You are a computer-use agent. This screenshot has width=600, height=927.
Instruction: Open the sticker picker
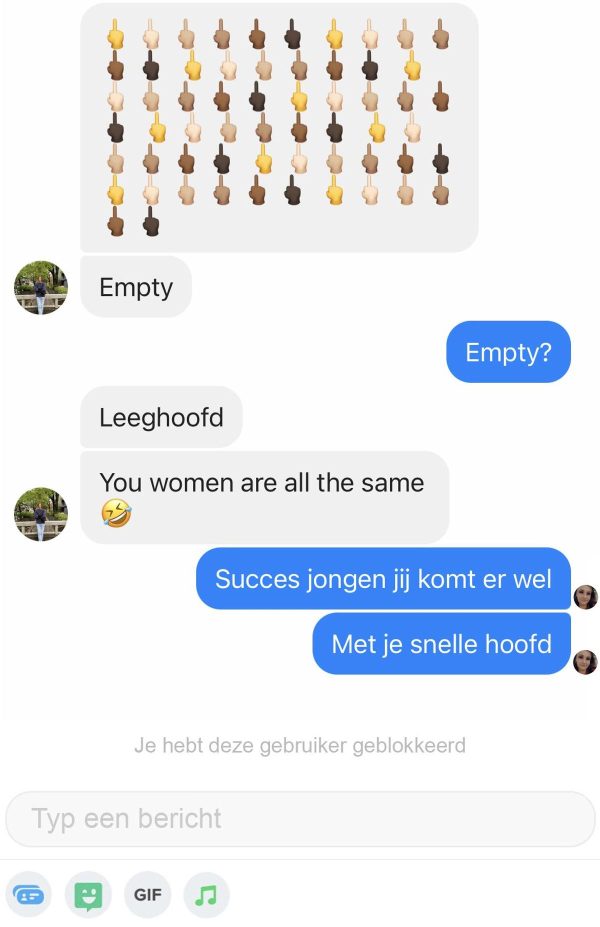click(88, 895)
